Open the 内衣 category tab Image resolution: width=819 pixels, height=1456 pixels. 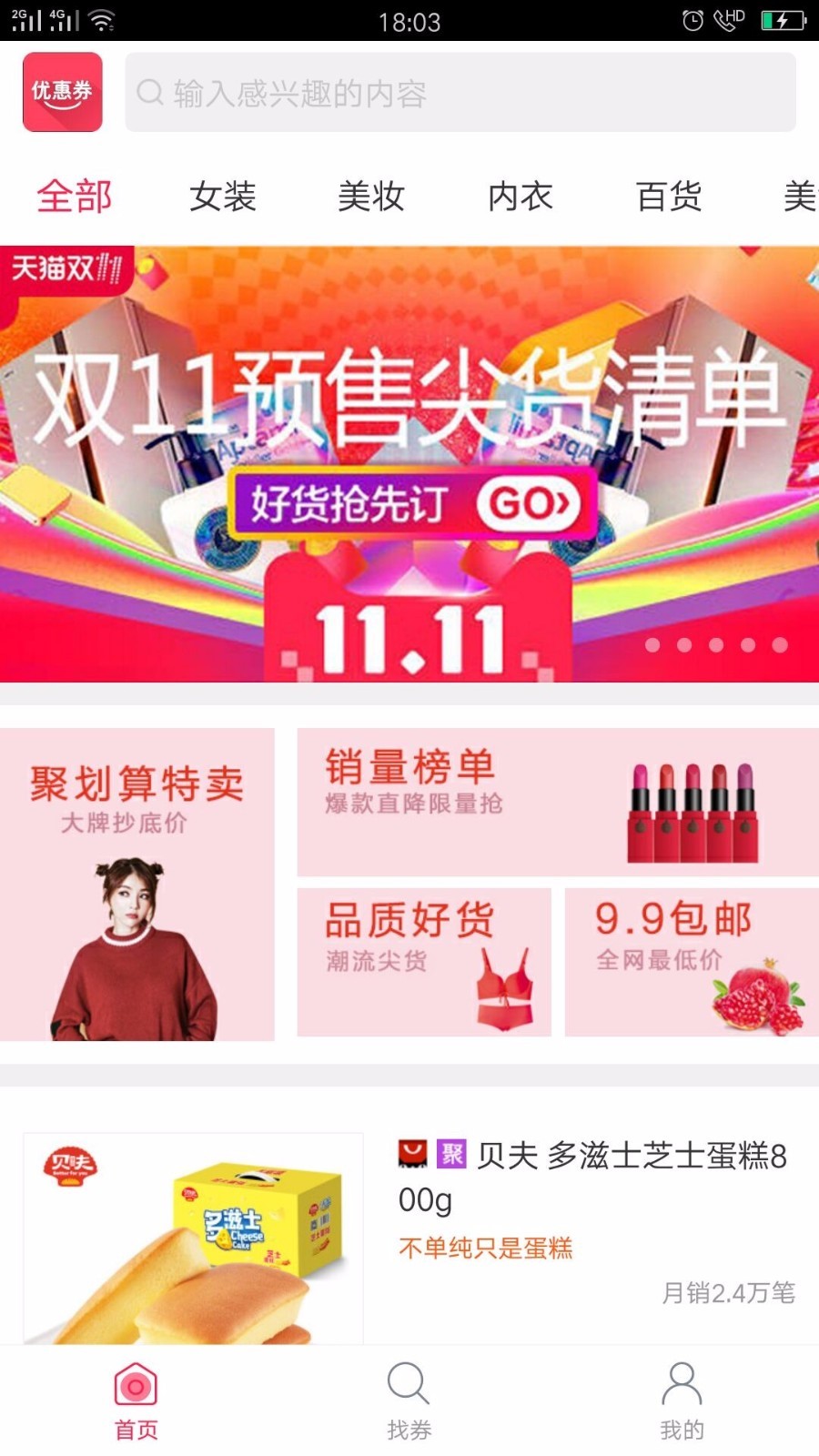[521, 197]
